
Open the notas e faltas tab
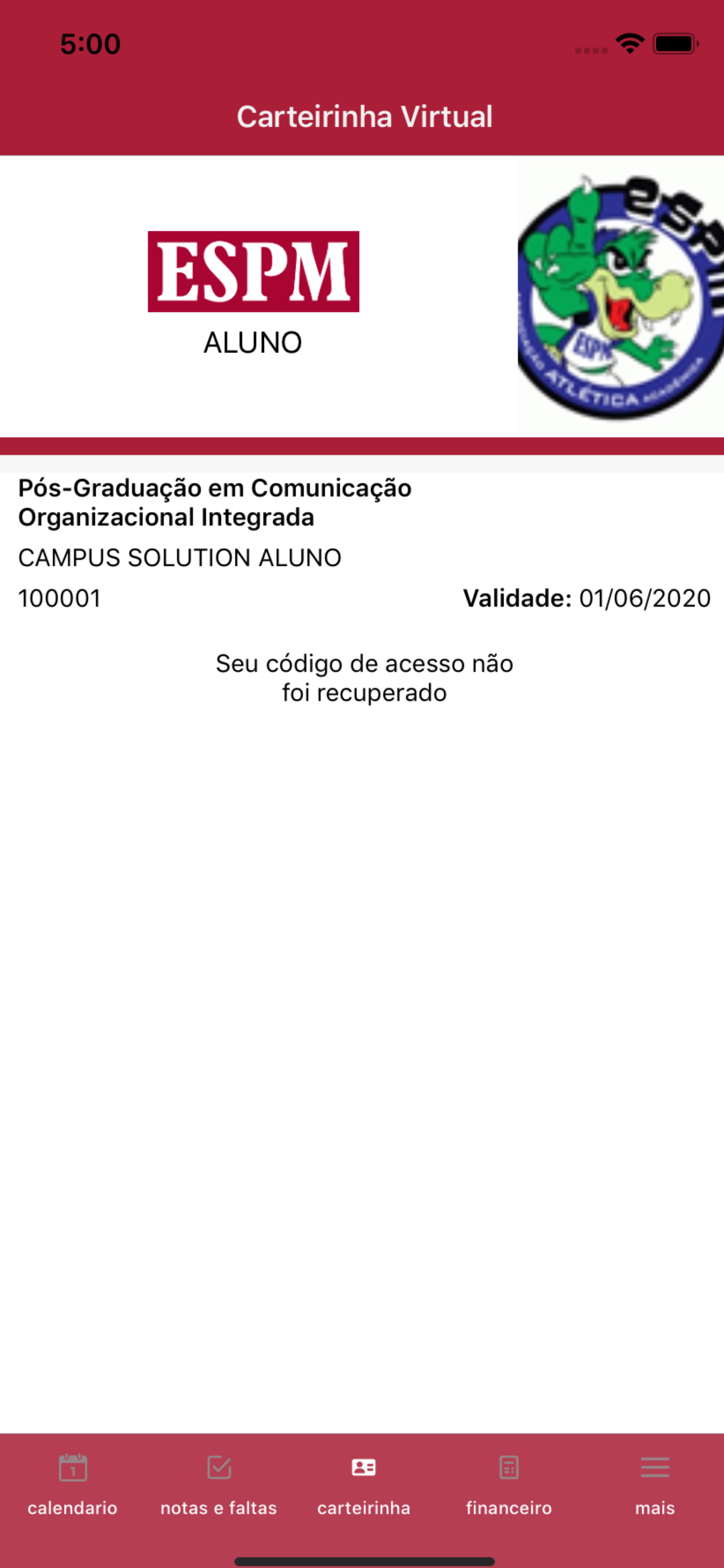(x=219, y=1484)
